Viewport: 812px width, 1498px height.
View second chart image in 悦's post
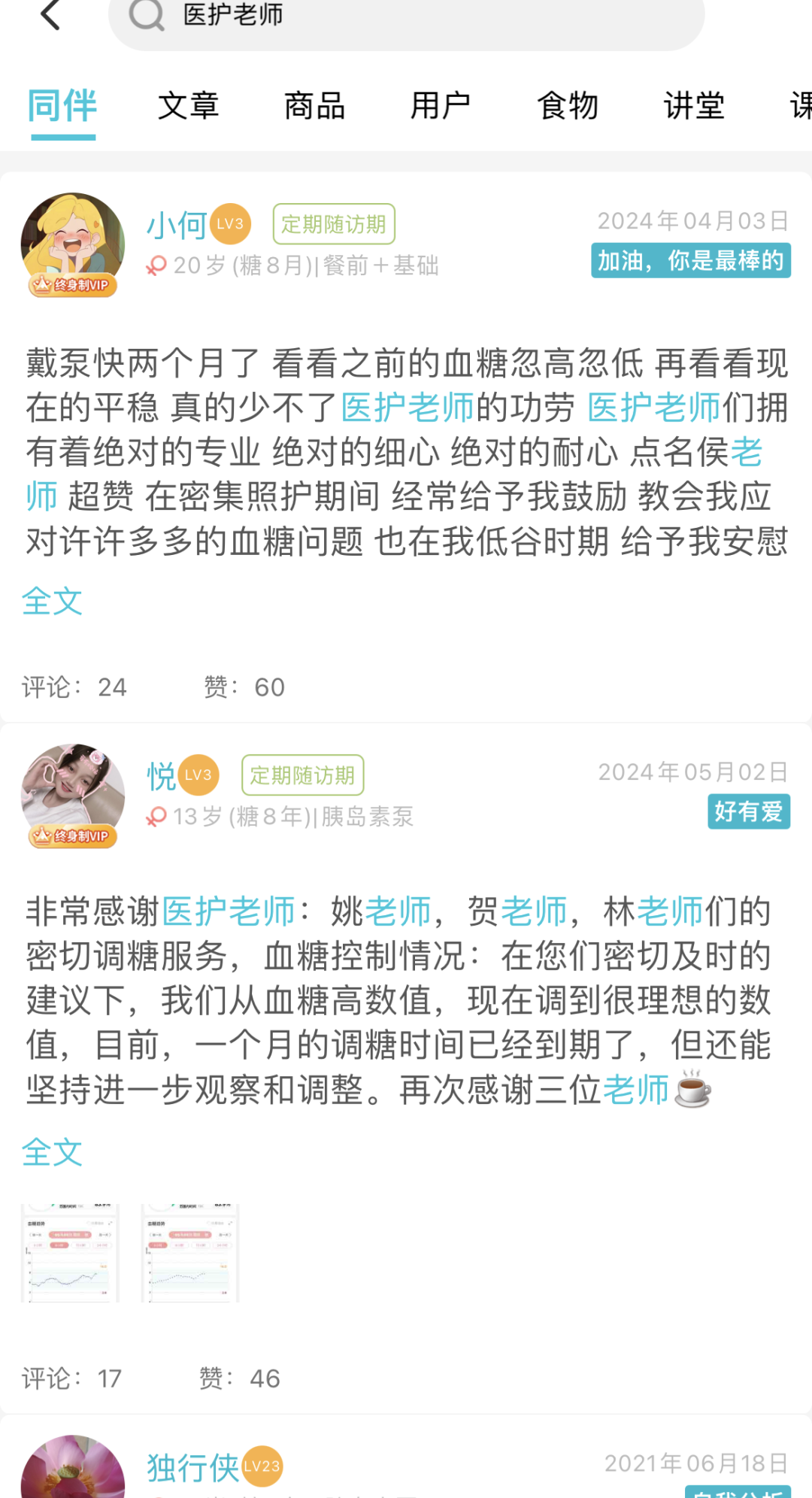(190, 1253)
